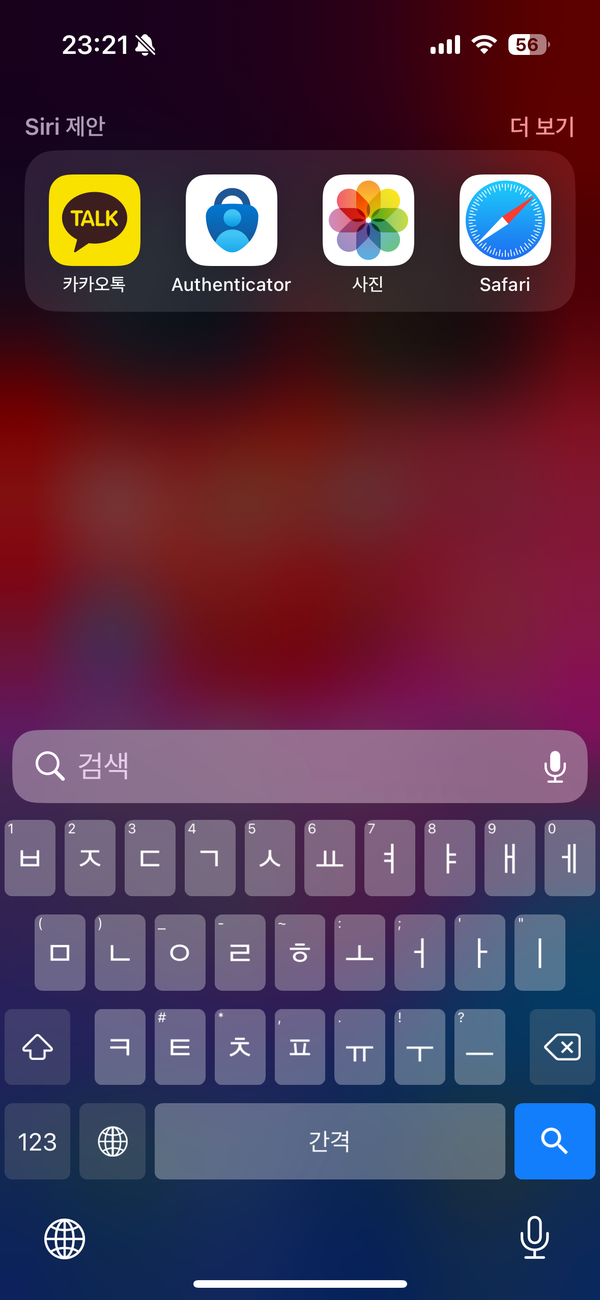The width and height of the screenshot is (600, 1300).
Task: Toggle the shift key
Action: [x=37, y=1047]
